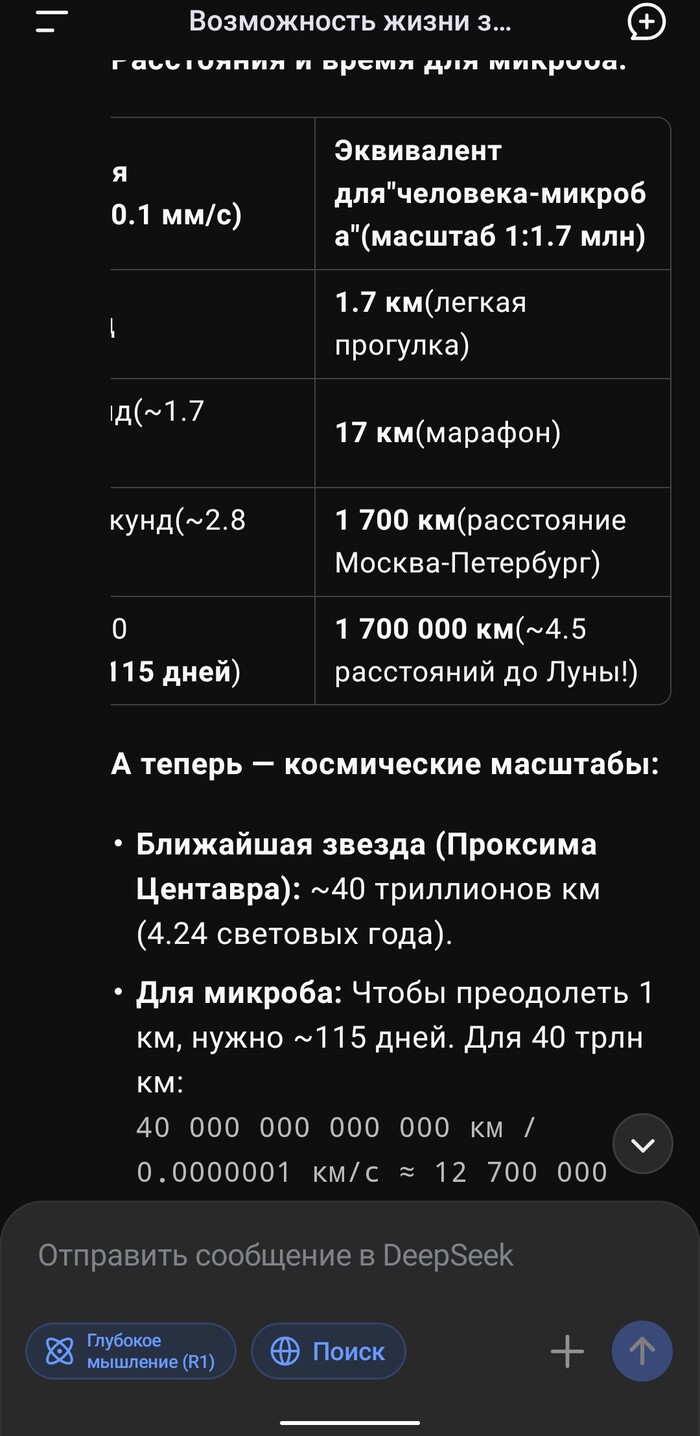
Task: Open the side menu drawer
Action: point(52,21)
